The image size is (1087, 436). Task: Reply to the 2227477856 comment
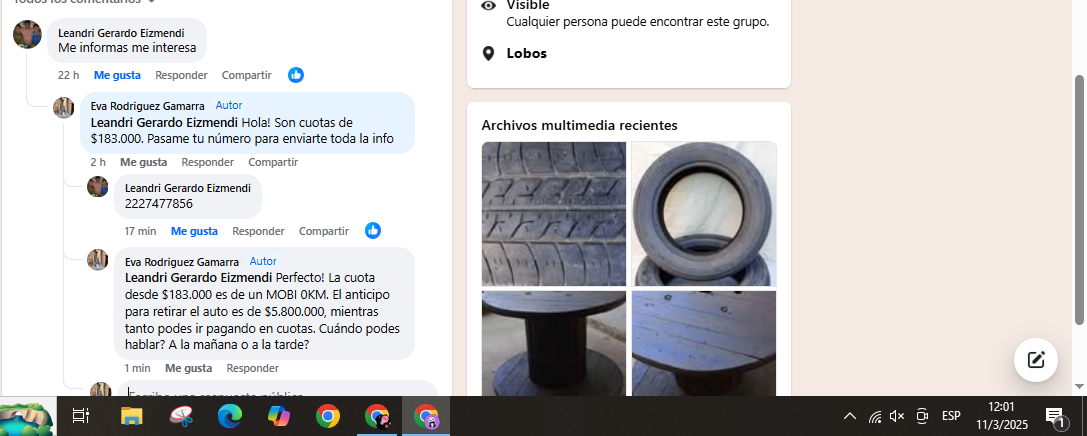pos(258,231)
